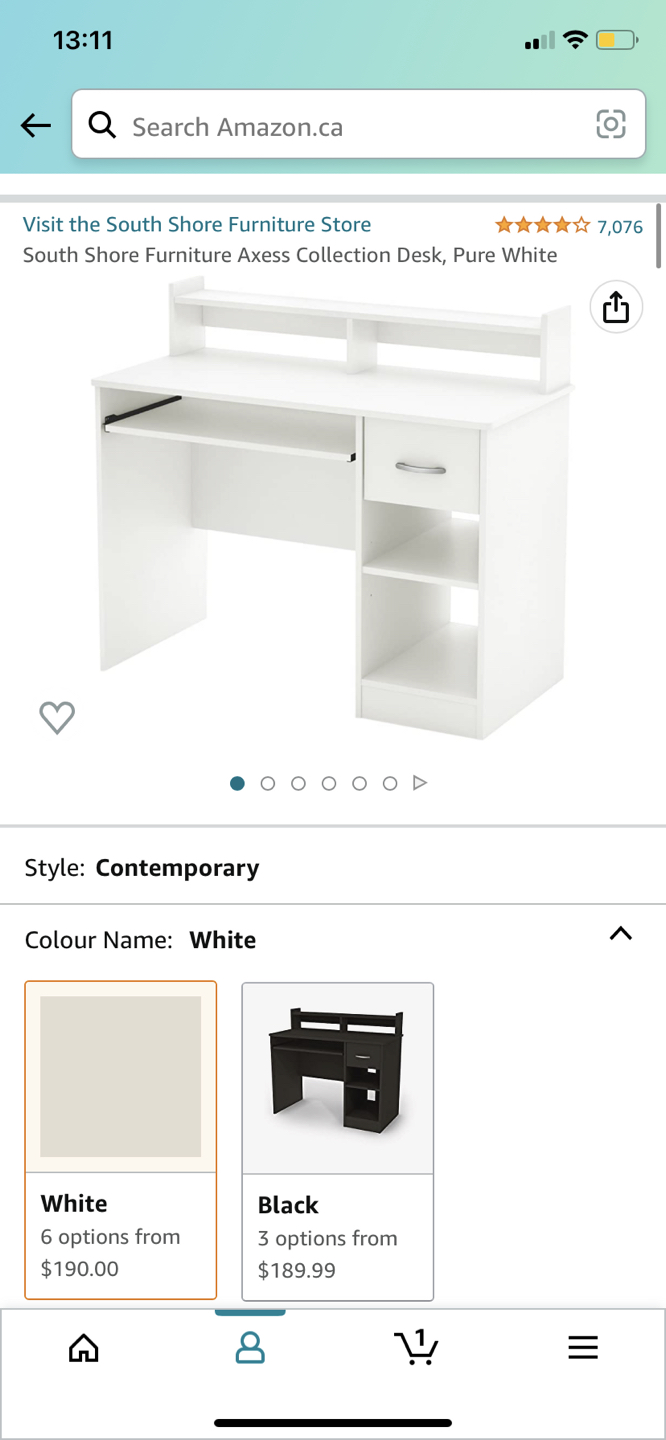Open camera scan in the search bar
This screenshot has width=666, height=1440.
click(x=610, y=125)
